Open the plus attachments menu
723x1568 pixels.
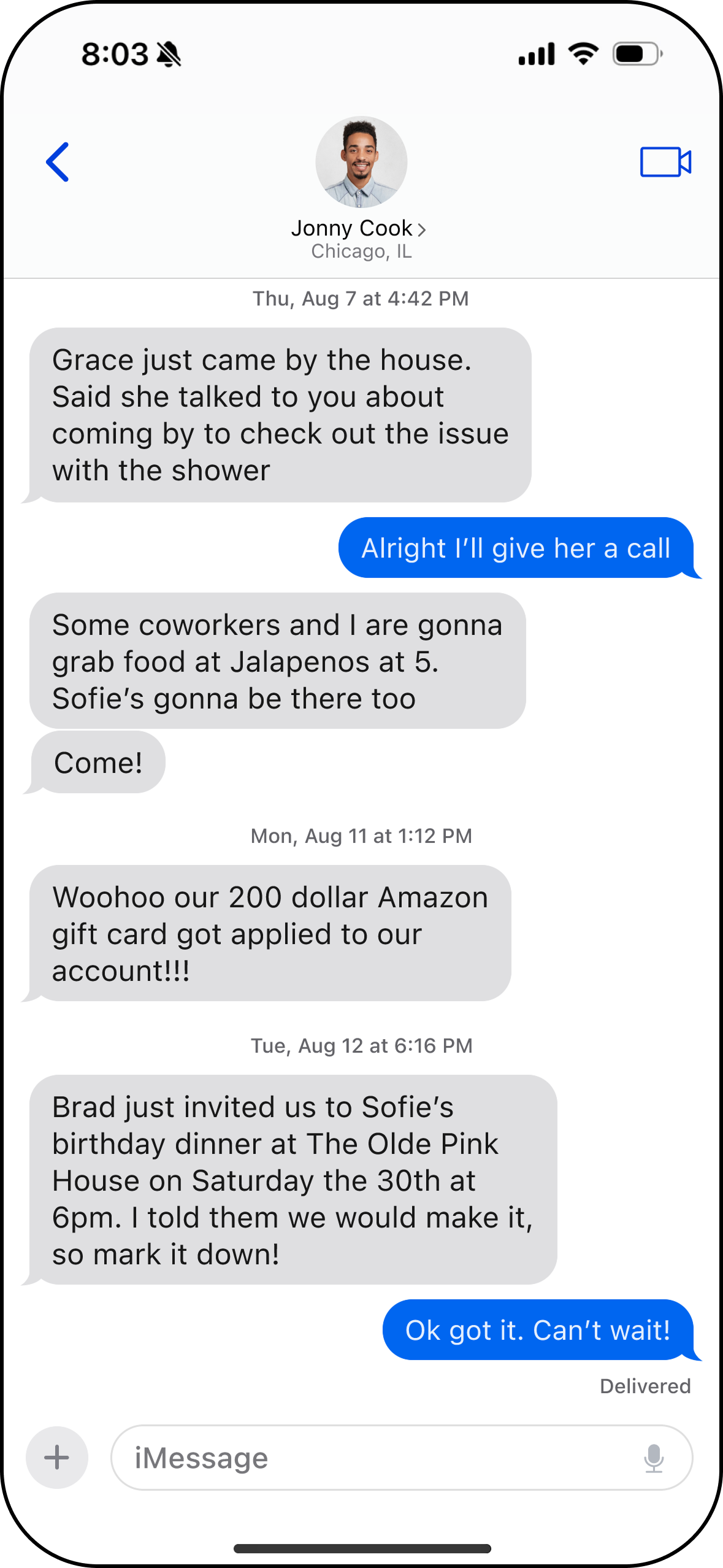tap(57, 1457)
